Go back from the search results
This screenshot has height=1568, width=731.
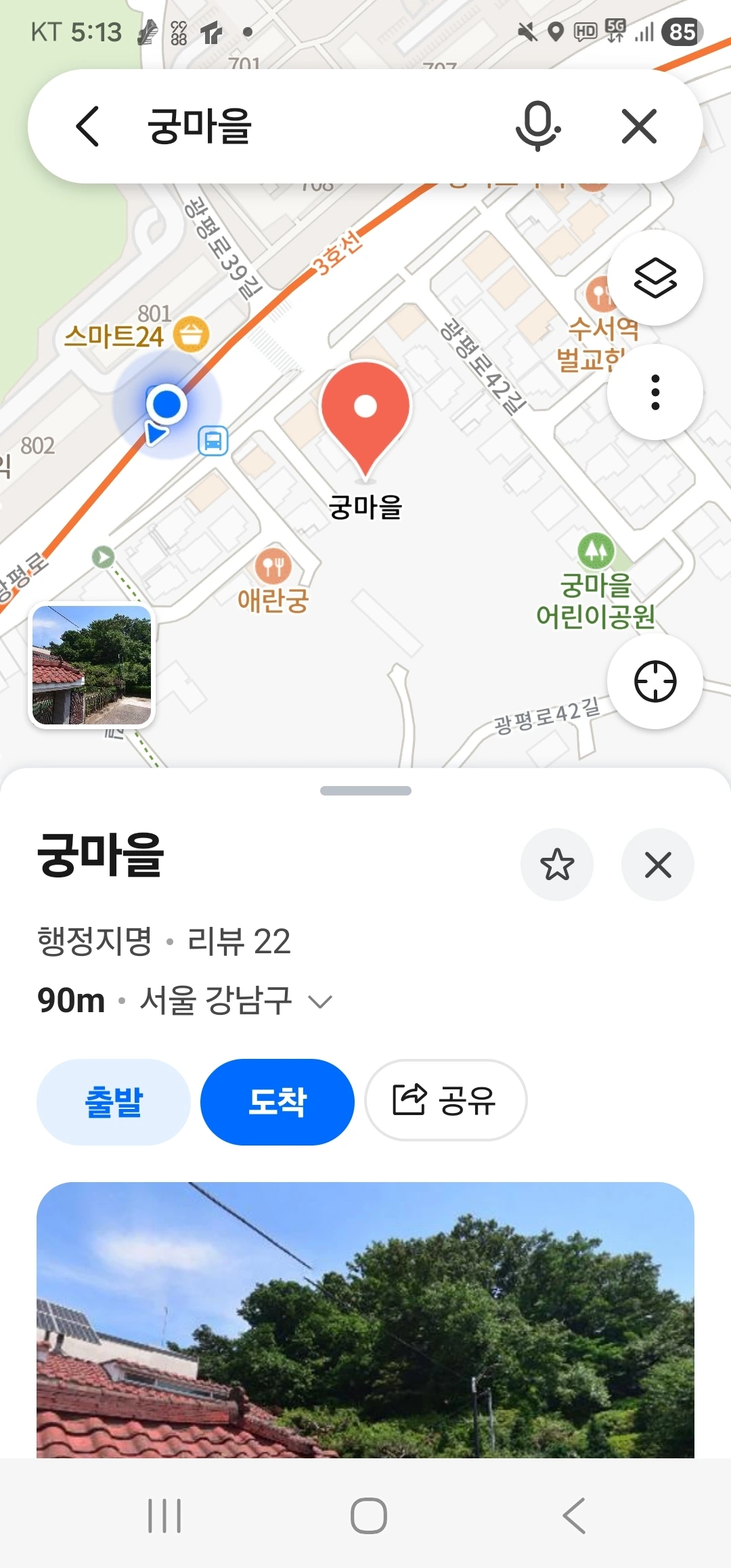(88, 126)
